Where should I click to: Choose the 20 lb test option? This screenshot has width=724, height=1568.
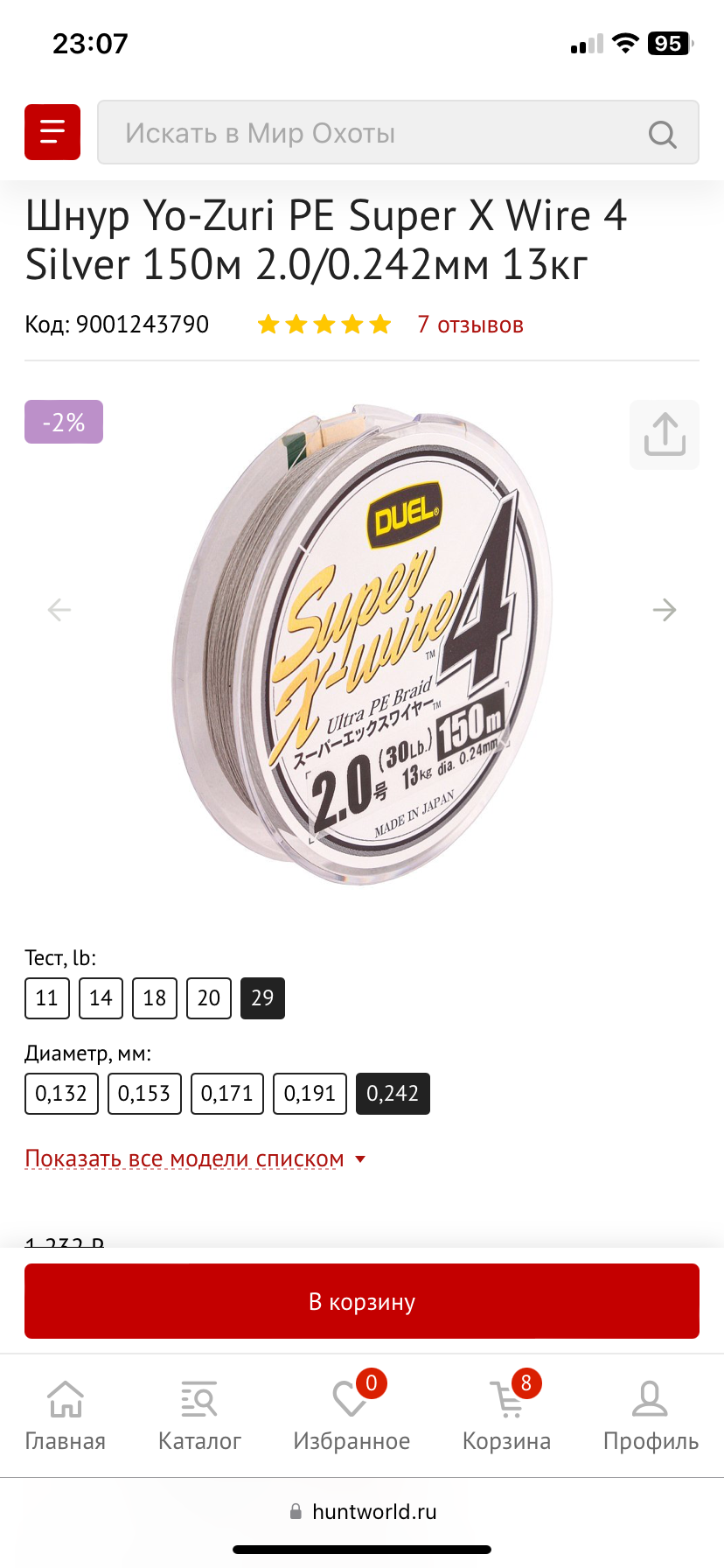pyautogui.click(x=209, y=998)
